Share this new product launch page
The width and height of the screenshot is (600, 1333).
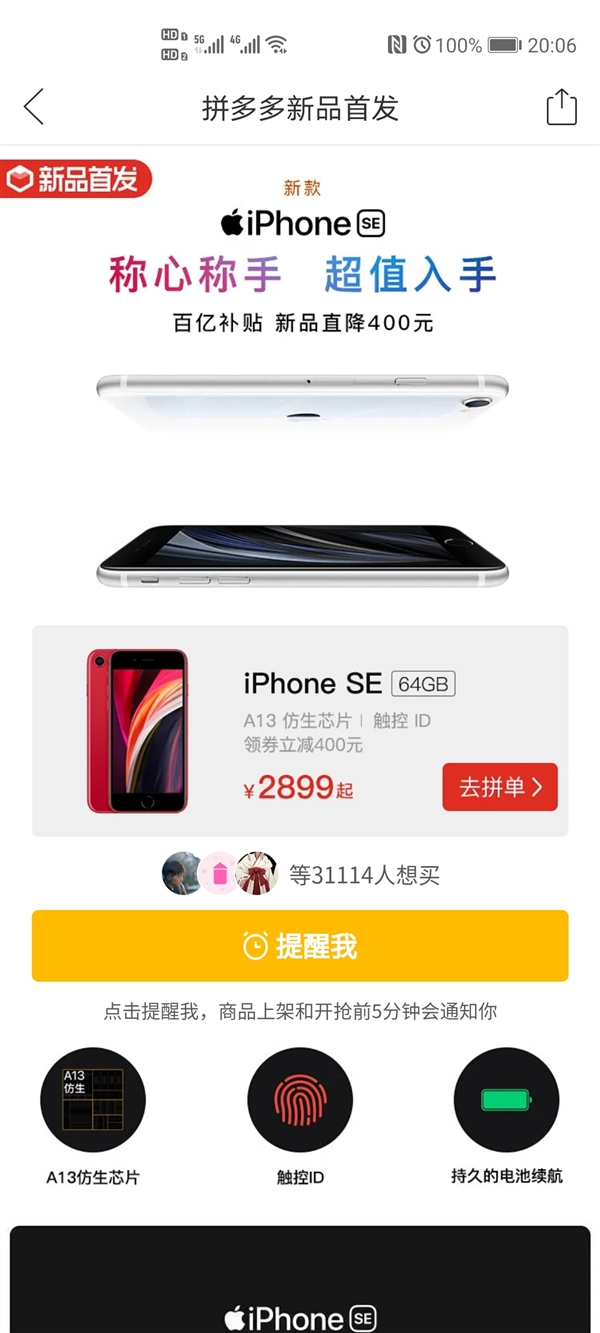[562, 107]
